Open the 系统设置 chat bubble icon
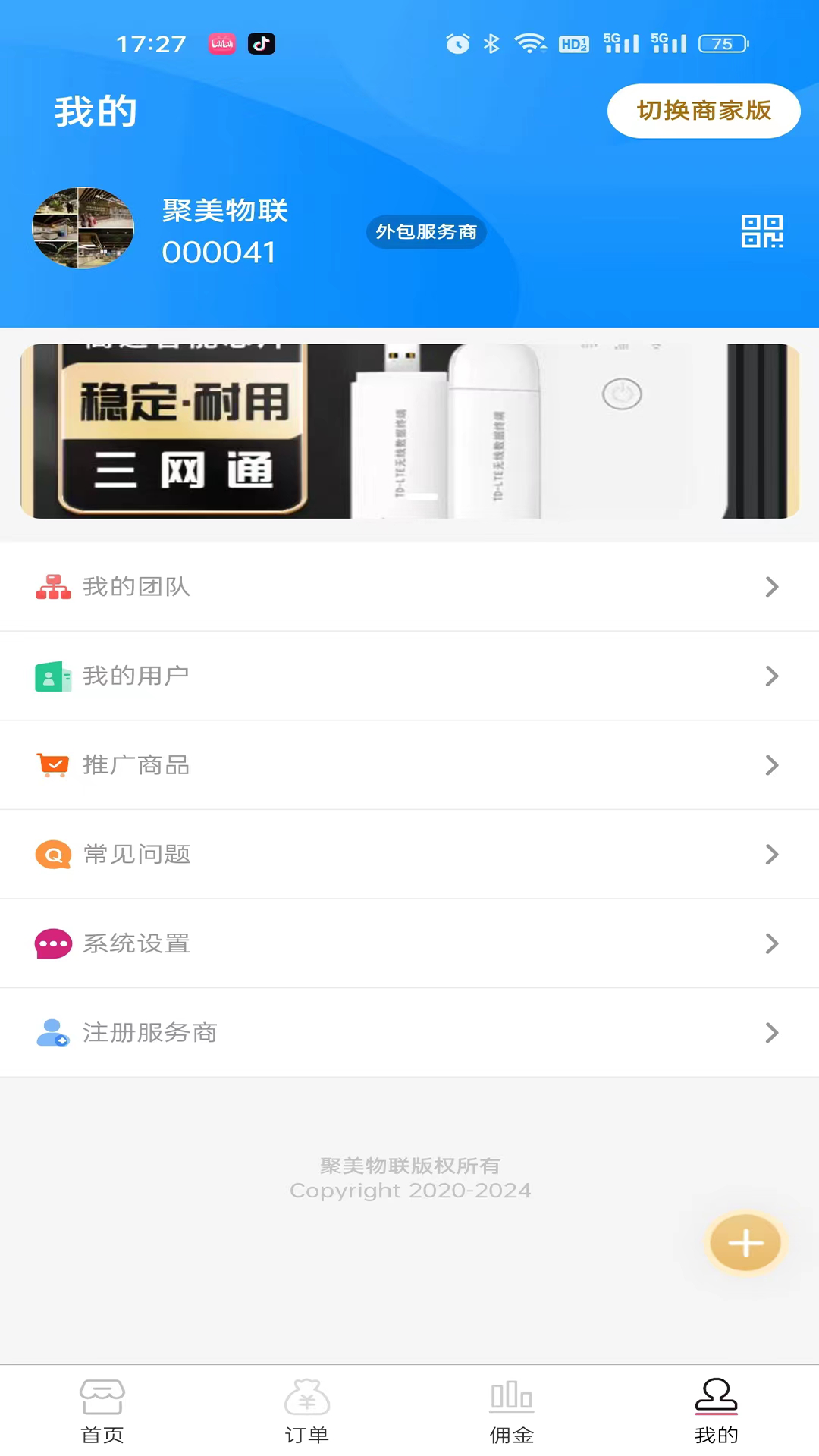 (x=52, y=943)
